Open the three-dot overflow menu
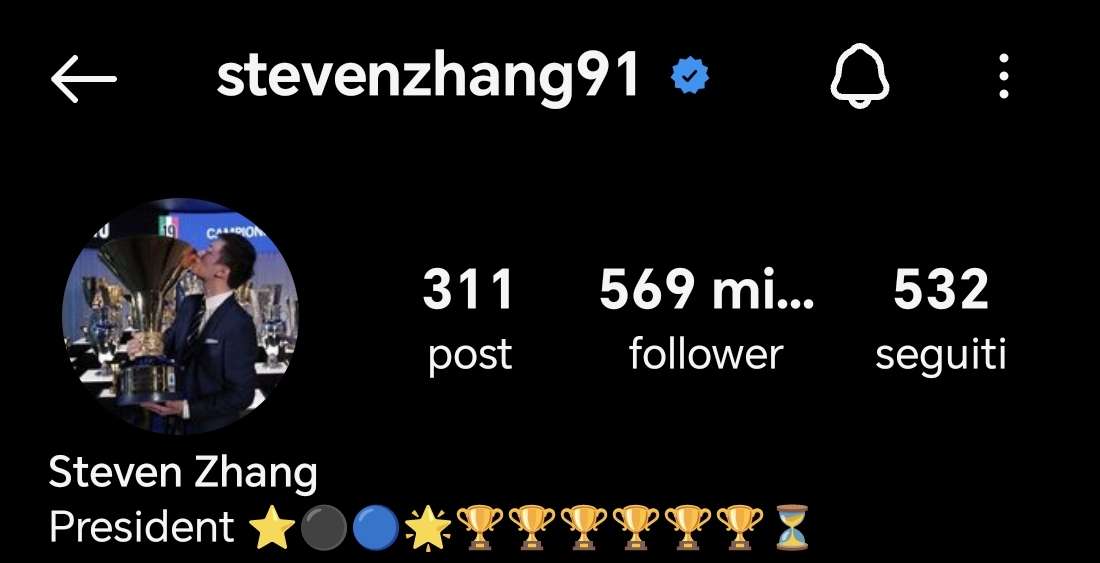1100x563 pixels. click(1003, 77)
